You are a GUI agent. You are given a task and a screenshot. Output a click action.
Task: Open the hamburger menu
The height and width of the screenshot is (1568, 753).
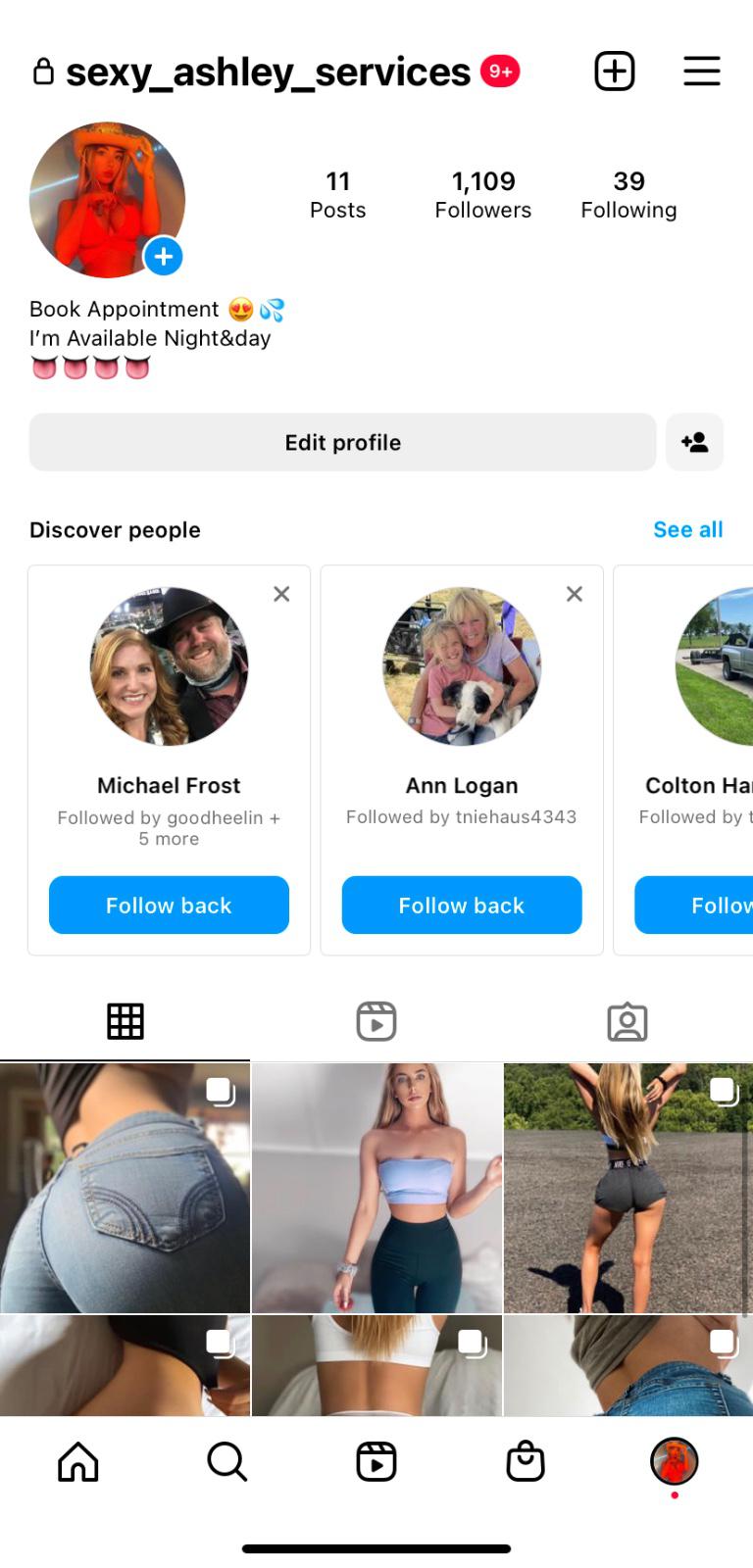point(701,72)
